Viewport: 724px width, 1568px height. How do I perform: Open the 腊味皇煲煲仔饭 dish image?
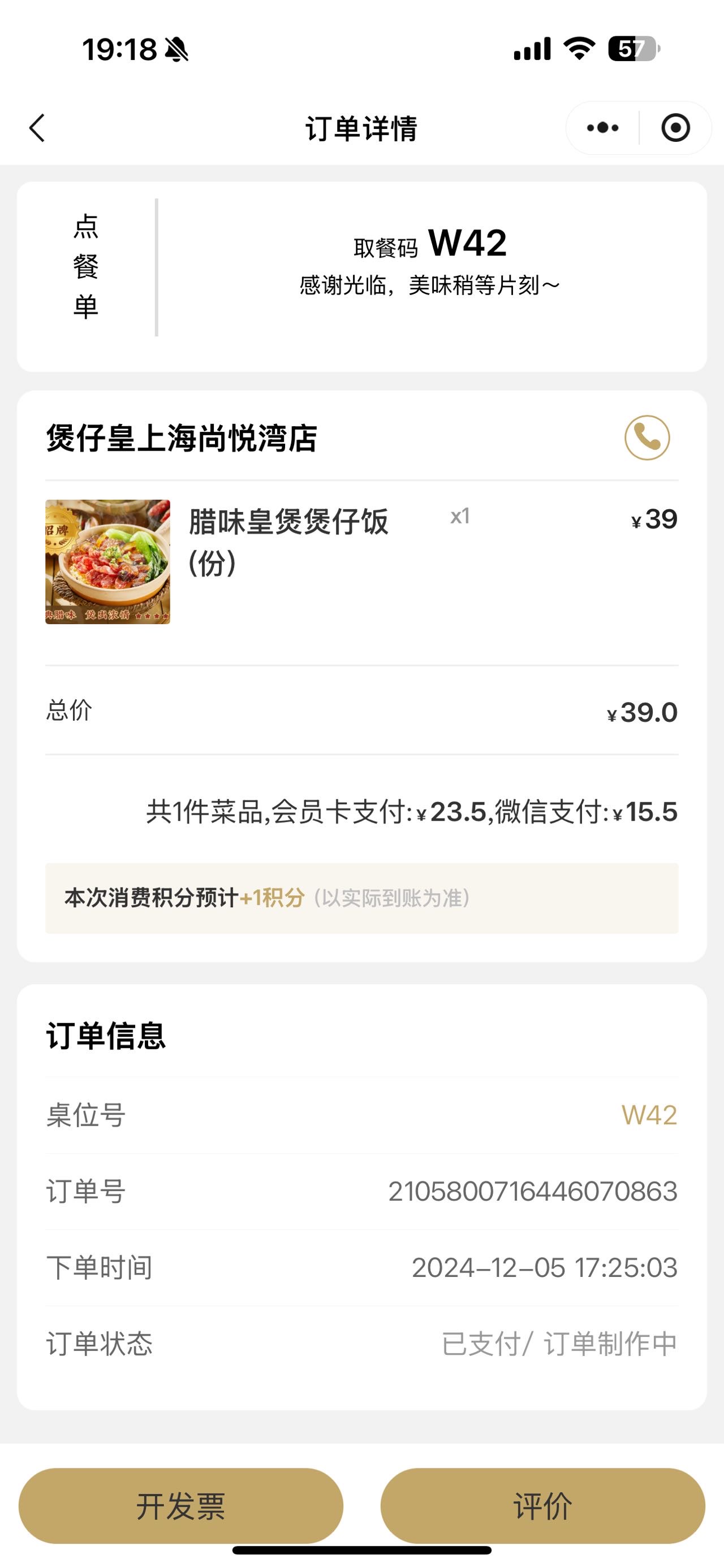coord(108,562)
